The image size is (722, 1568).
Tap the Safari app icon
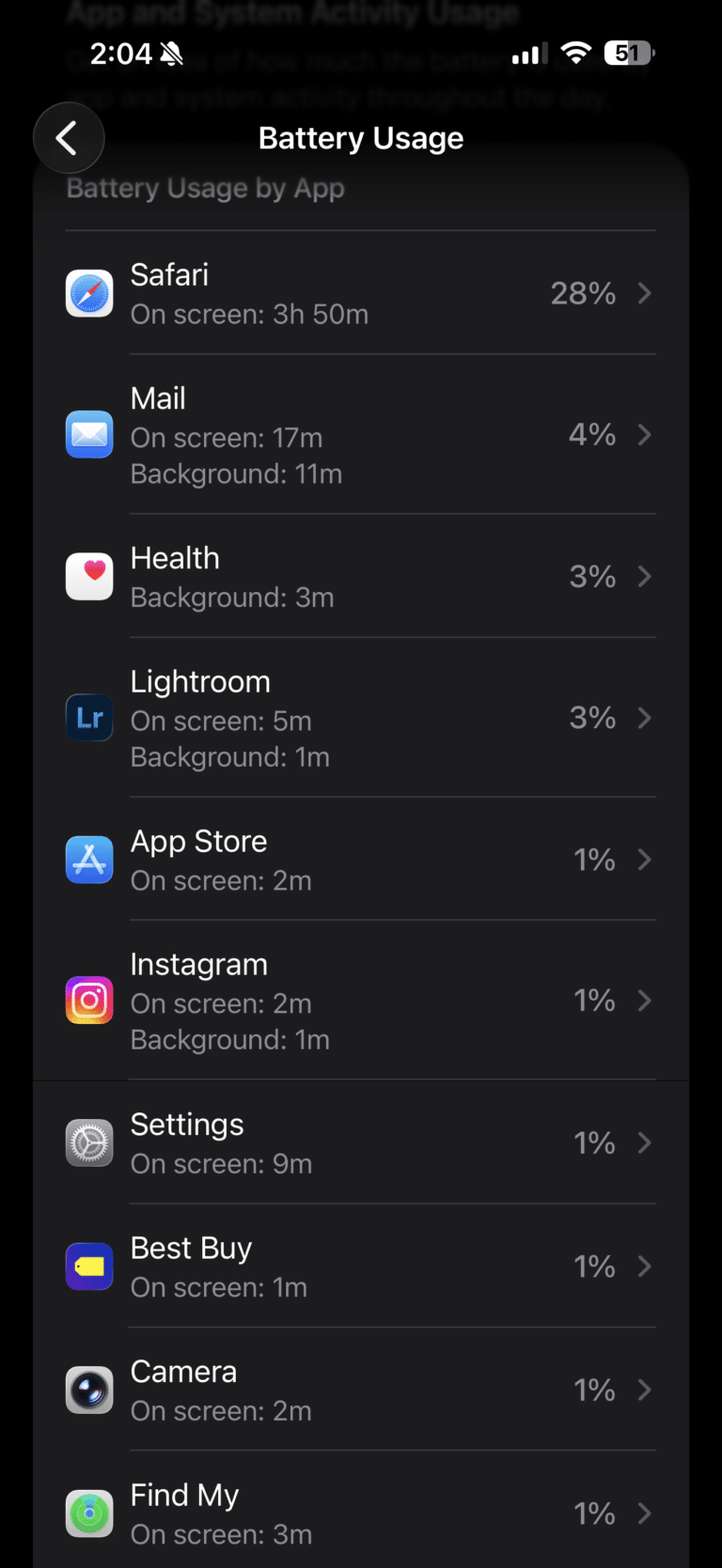pos(89,293)
